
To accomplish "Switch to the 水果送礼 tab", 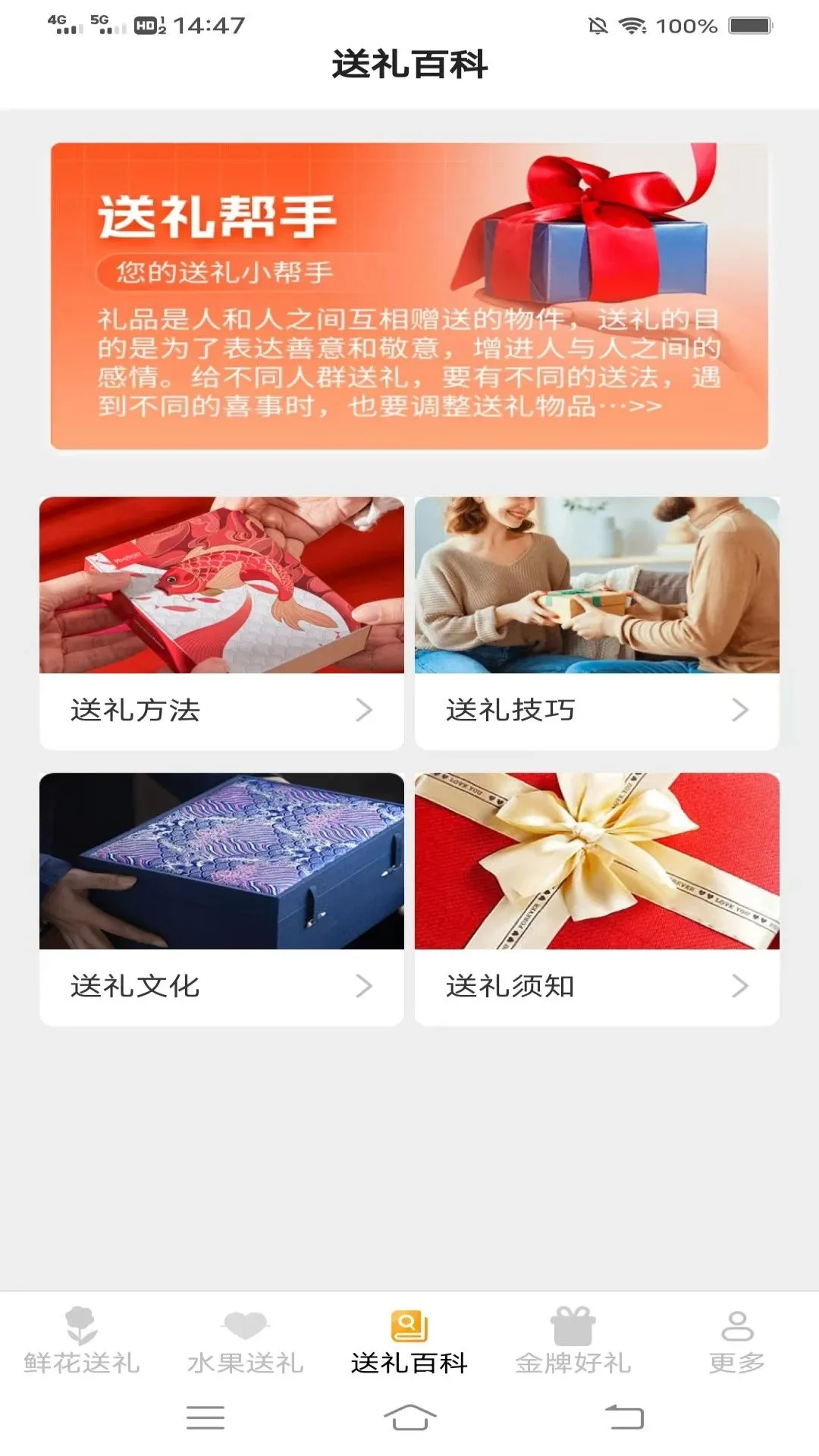I will click(246, 1341).
